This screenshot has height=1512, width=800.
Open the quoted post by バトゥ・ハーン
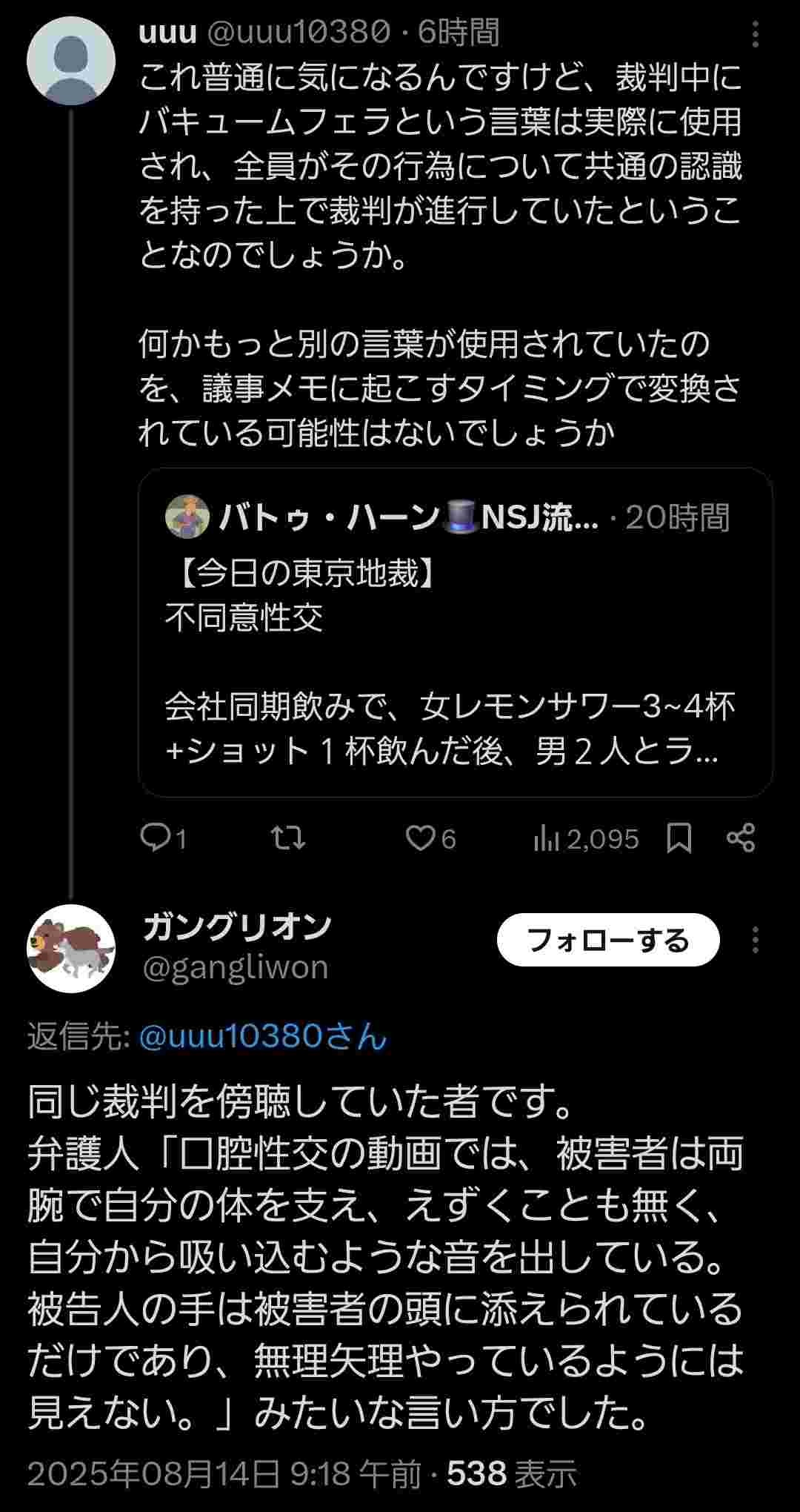pos(455,632)
